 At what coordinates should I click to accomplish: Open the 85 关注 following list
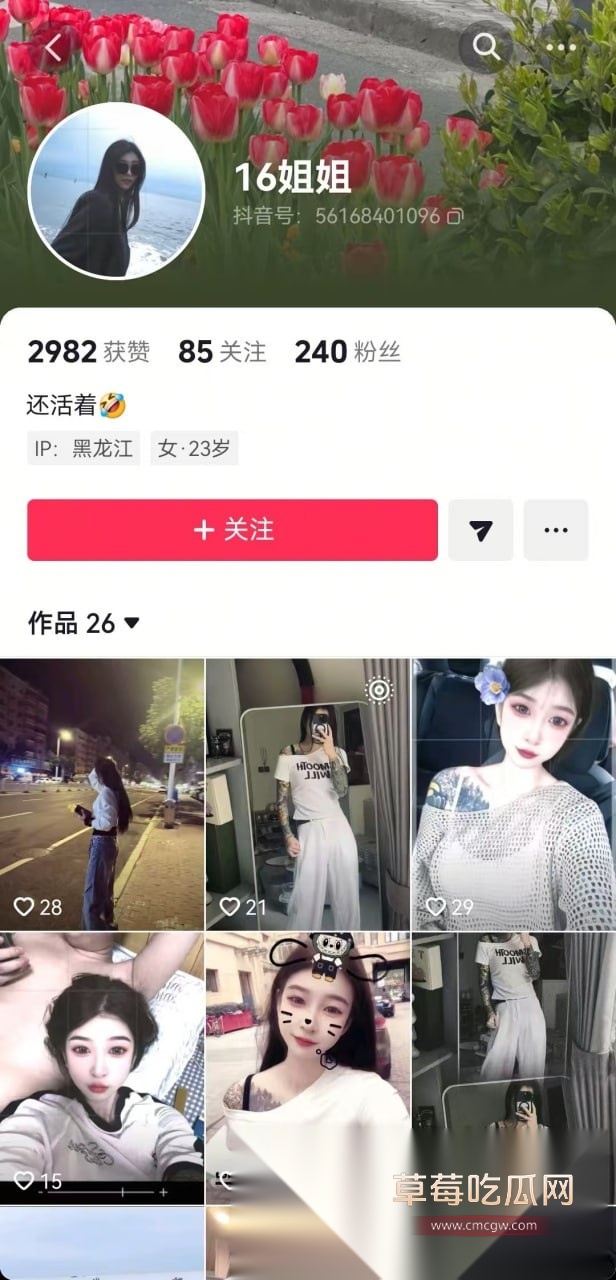[x=222, y=351]
